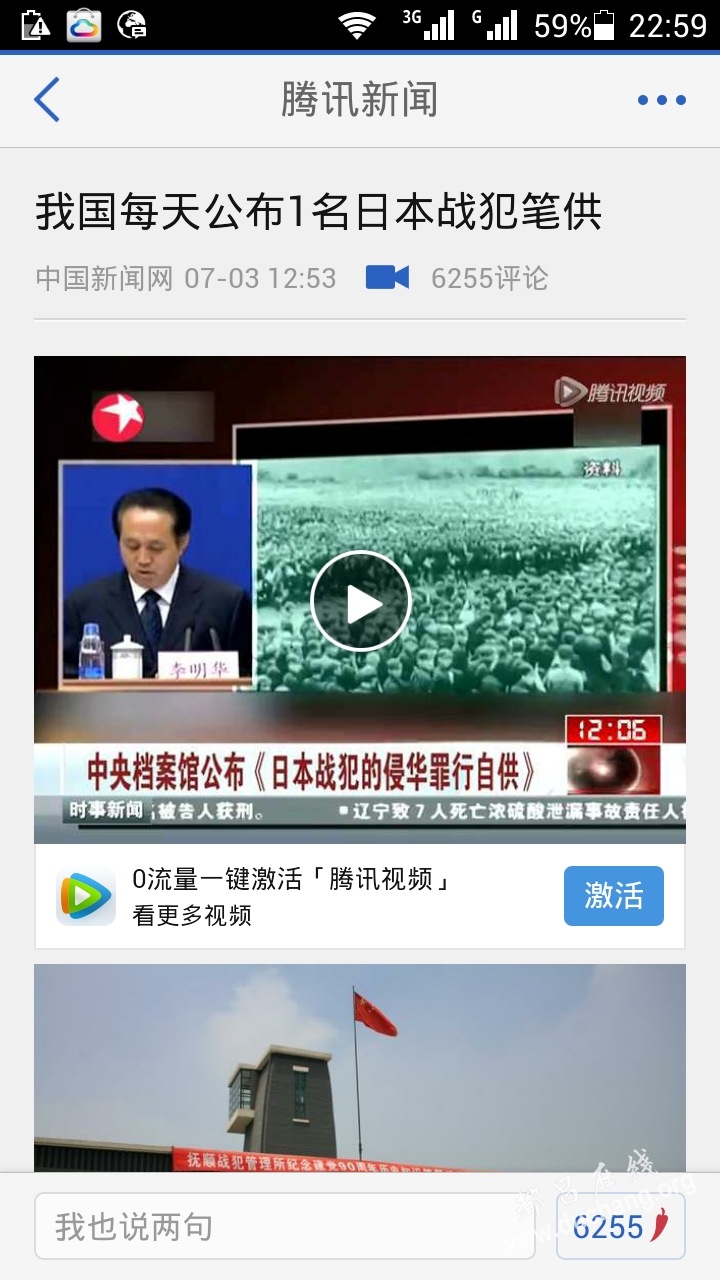Open the three-dot overflow menu

(x=661, y=100)
